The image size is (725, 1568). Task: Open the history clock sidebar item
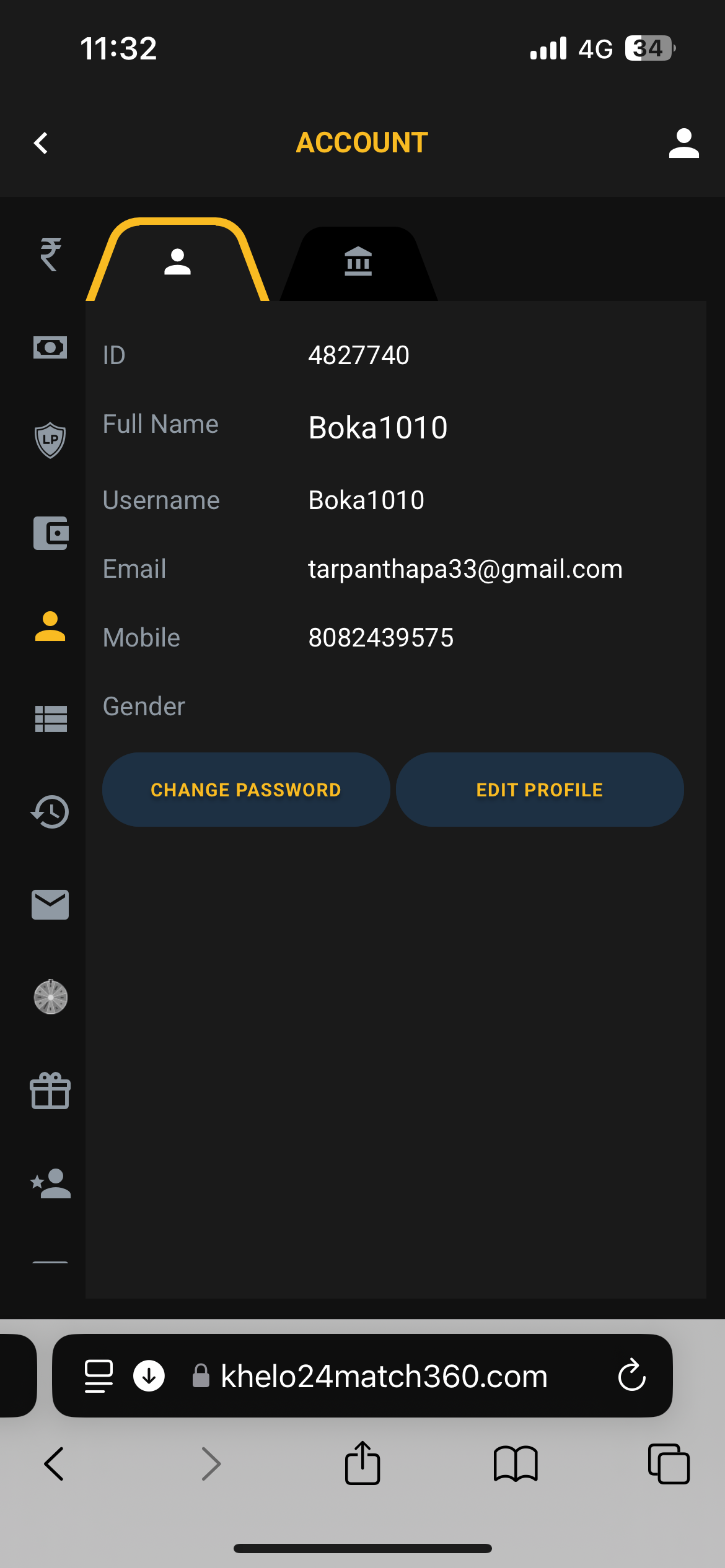50,812
